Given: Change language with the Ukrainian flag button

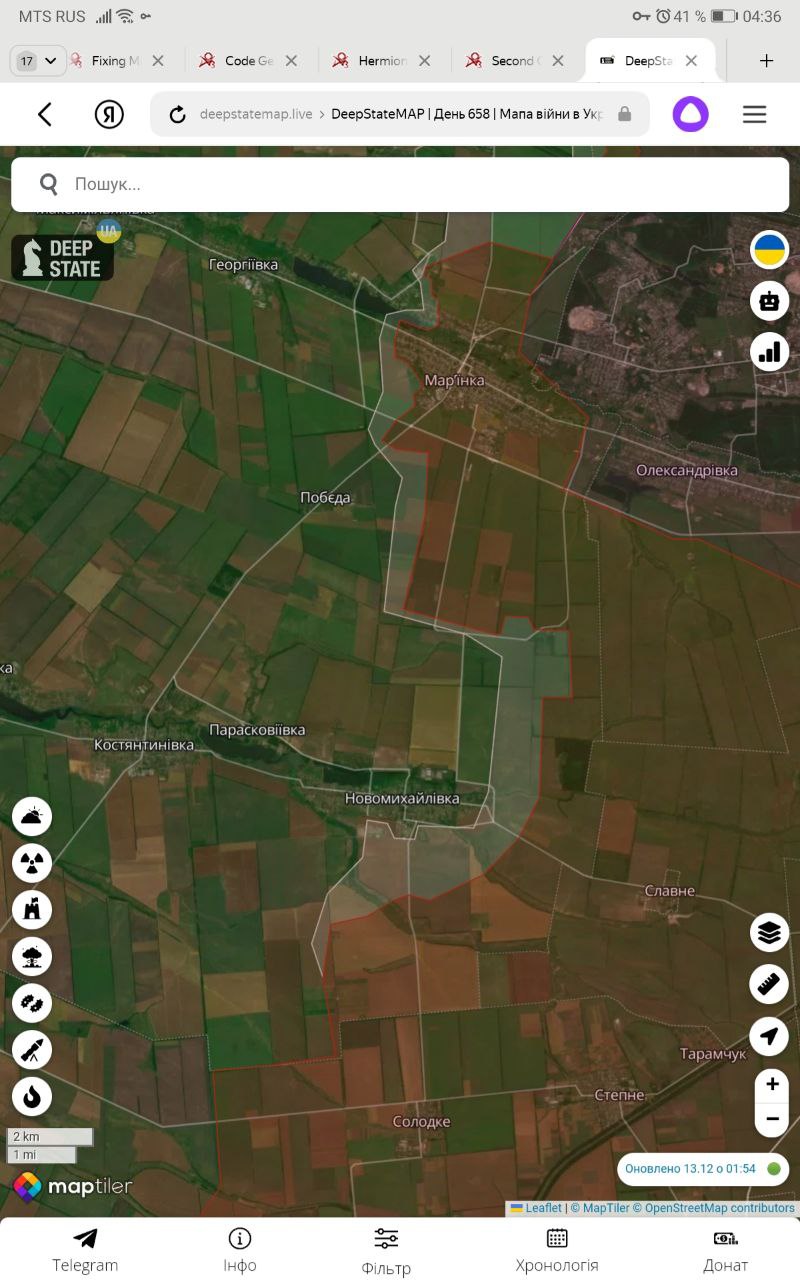Looking at the screenshot, I should point(769,249).
